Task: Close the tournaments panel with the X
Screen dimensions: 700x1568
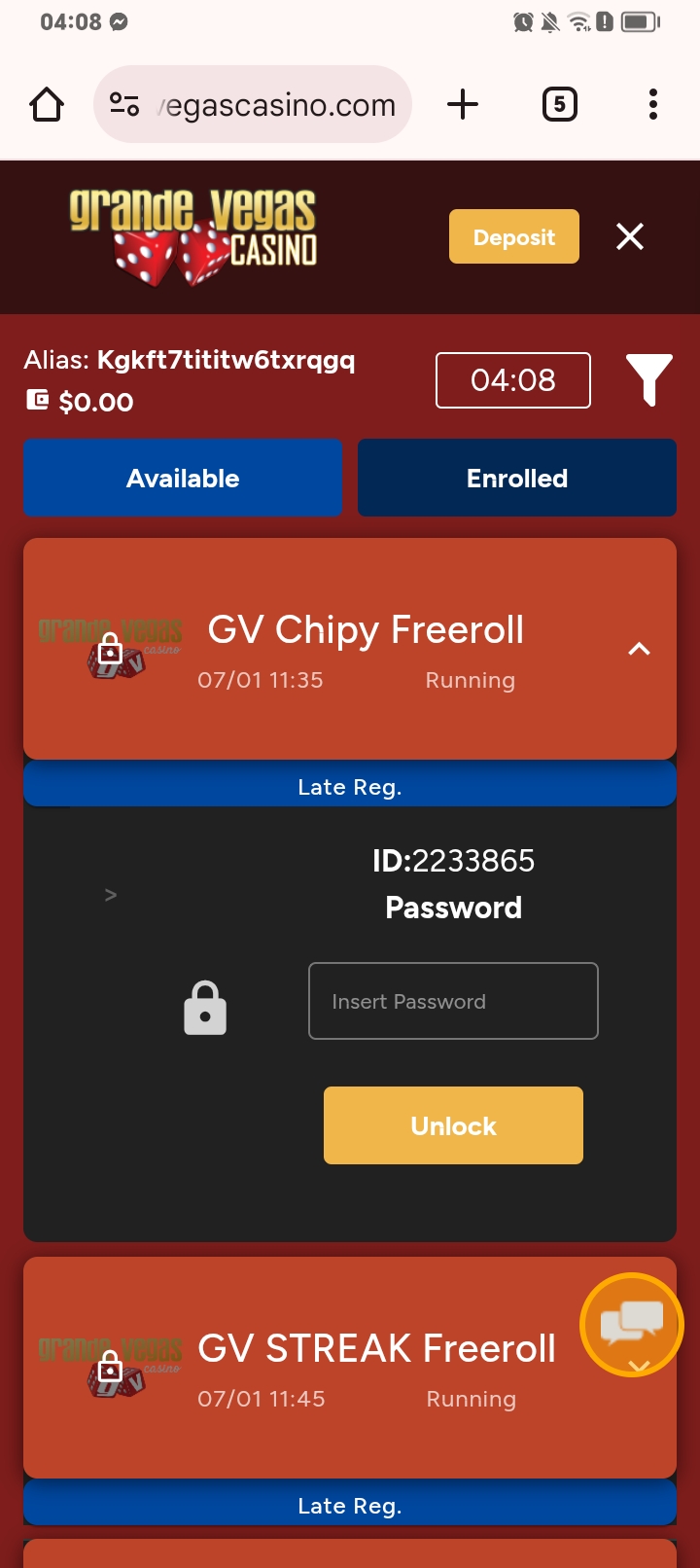Action: 630,236
